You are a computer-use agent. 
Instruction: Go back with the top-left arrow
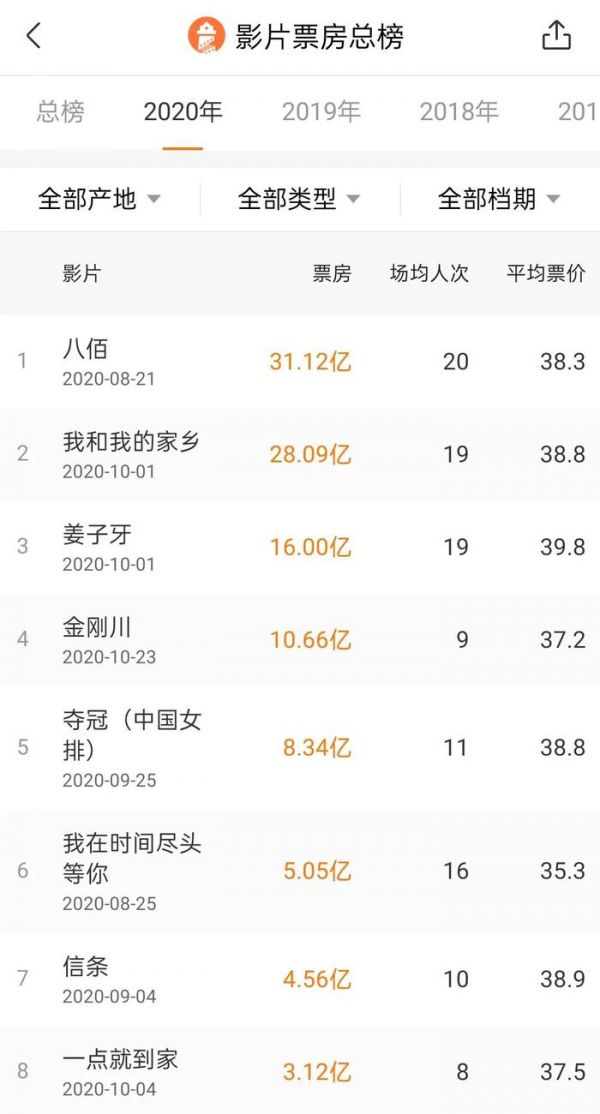(x=33, y=36)
